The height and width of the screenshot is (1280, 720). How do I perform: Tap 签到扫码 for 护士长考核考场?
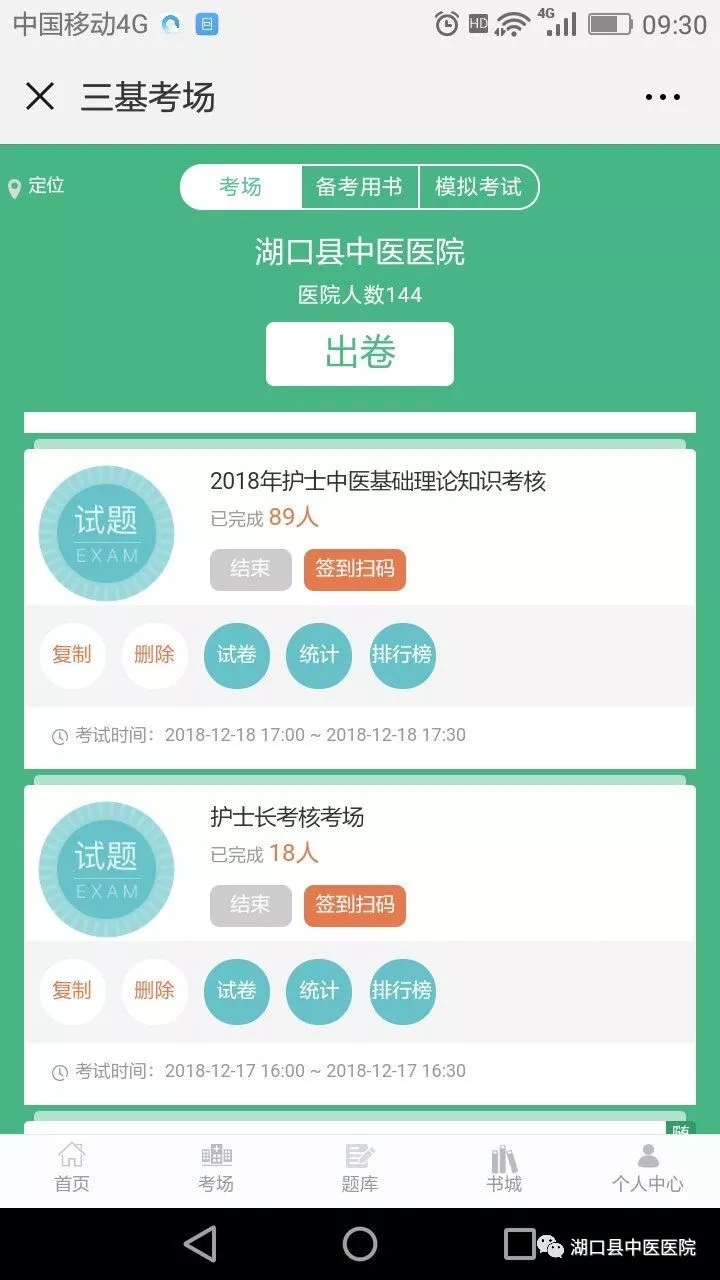pyautogui.click(x=355, y=905)
